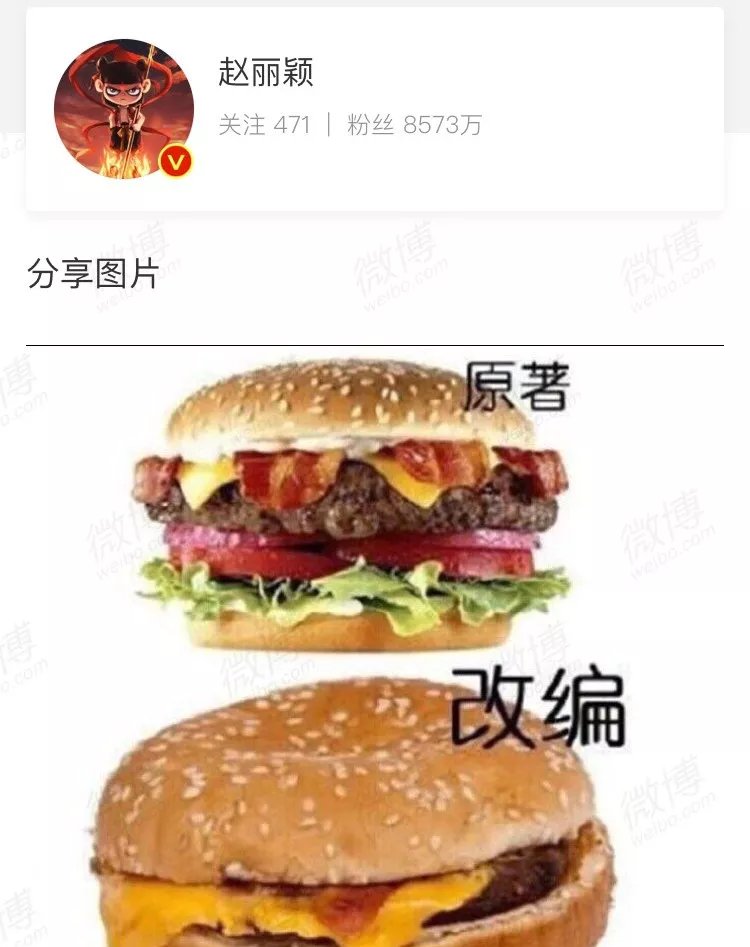Click the weibo.com watermark near post top

[398, 272]
